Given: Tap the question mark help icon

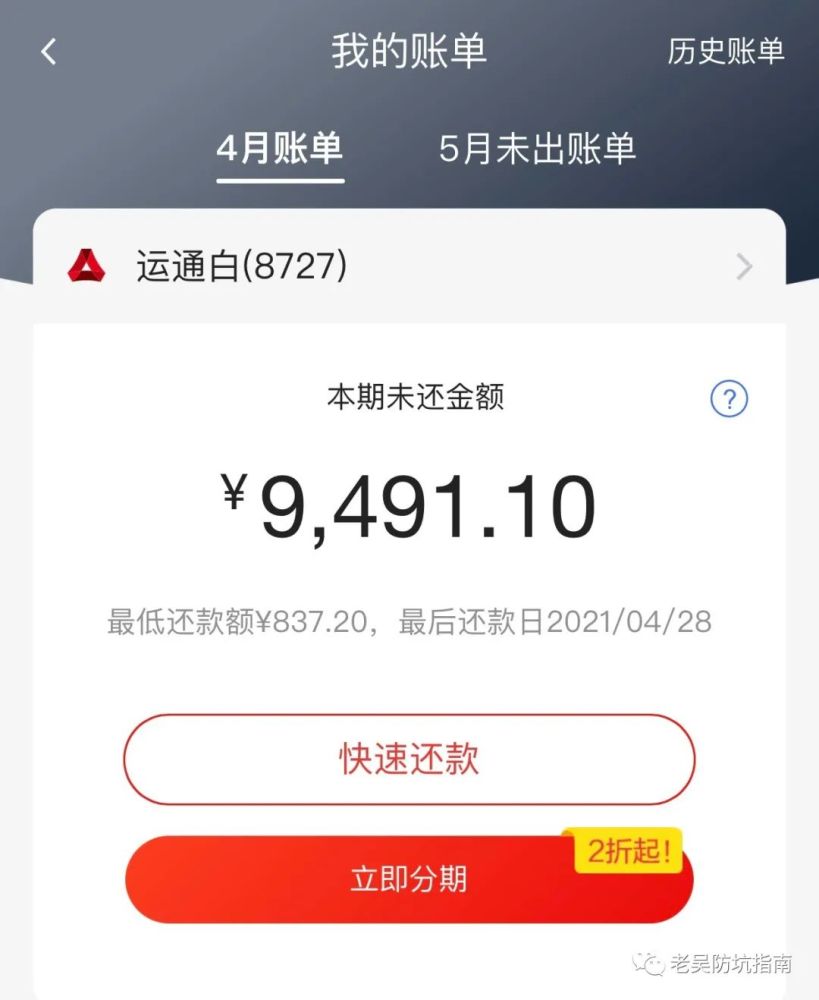Looking at the screenshot, I should click(x=729, y=400).
